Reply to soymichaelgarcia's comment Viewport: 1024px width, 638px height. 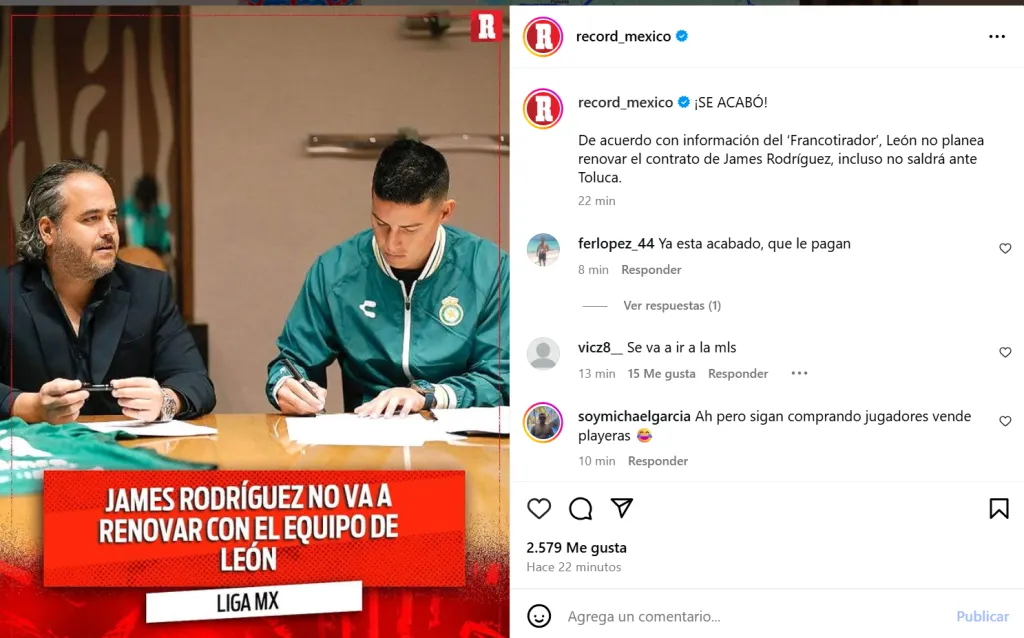click(x=657, y=461)
